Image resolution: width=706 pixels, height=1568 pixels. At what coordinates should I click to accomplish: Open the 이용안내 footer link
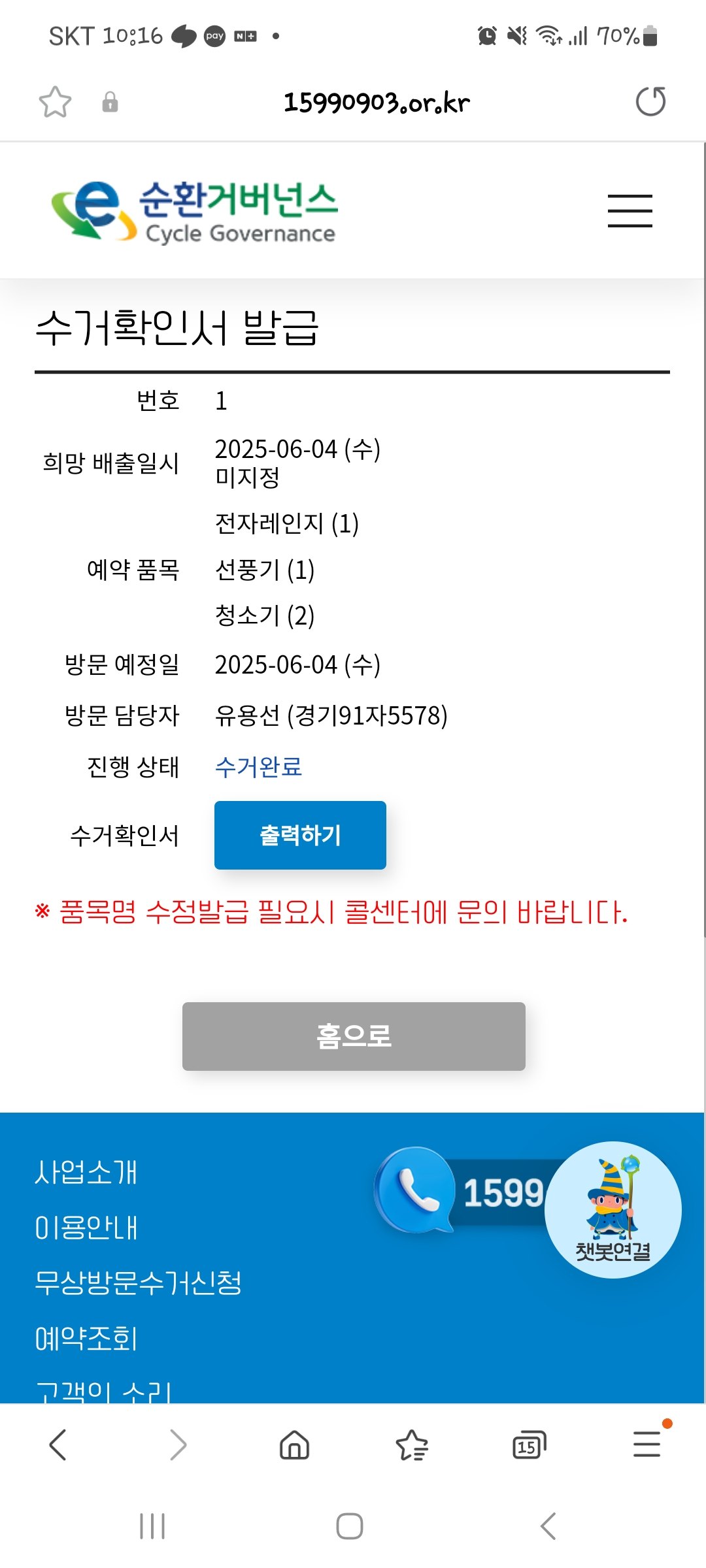point(86,1228)
